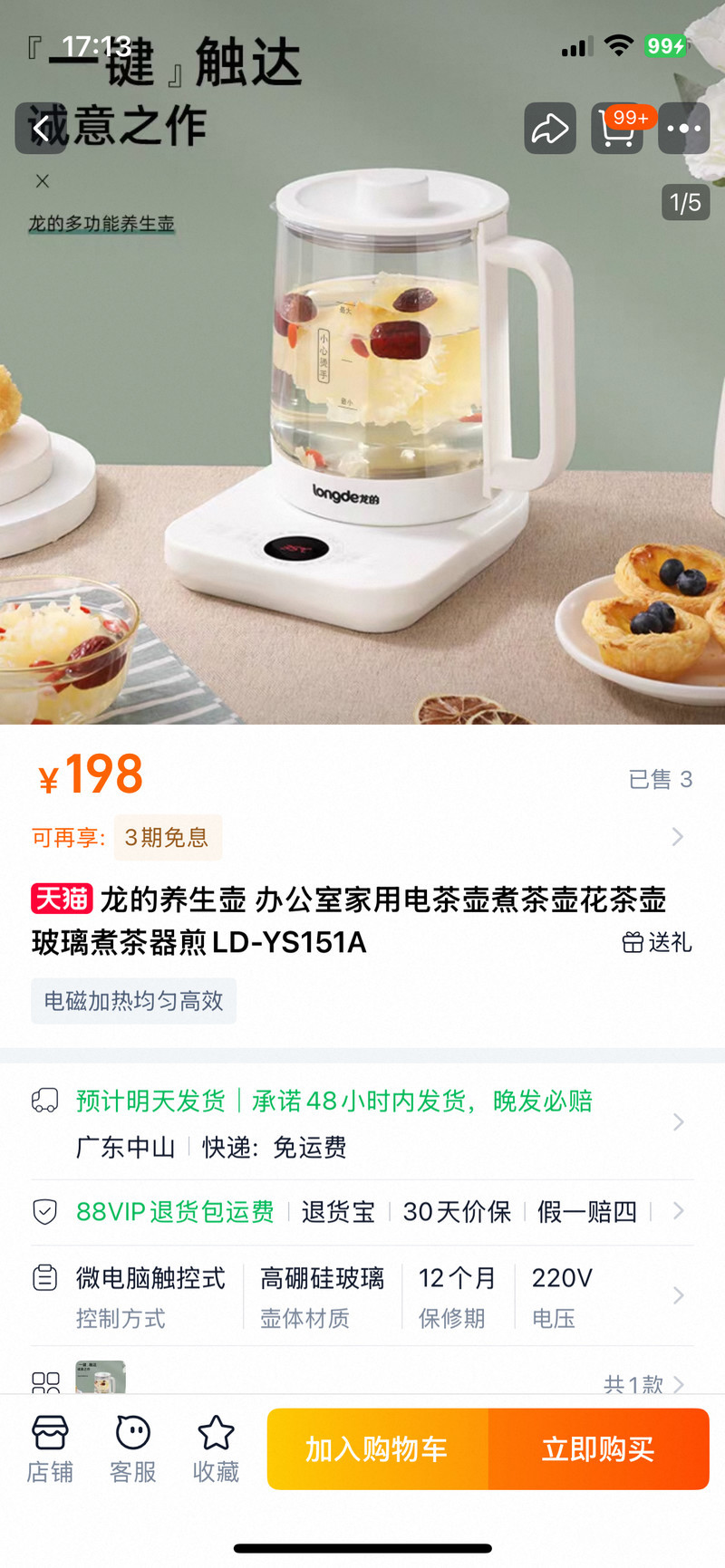The image size is (725, 1568).
Task: Add the product to 收藏 favorites
Action: click(216, 1449)
